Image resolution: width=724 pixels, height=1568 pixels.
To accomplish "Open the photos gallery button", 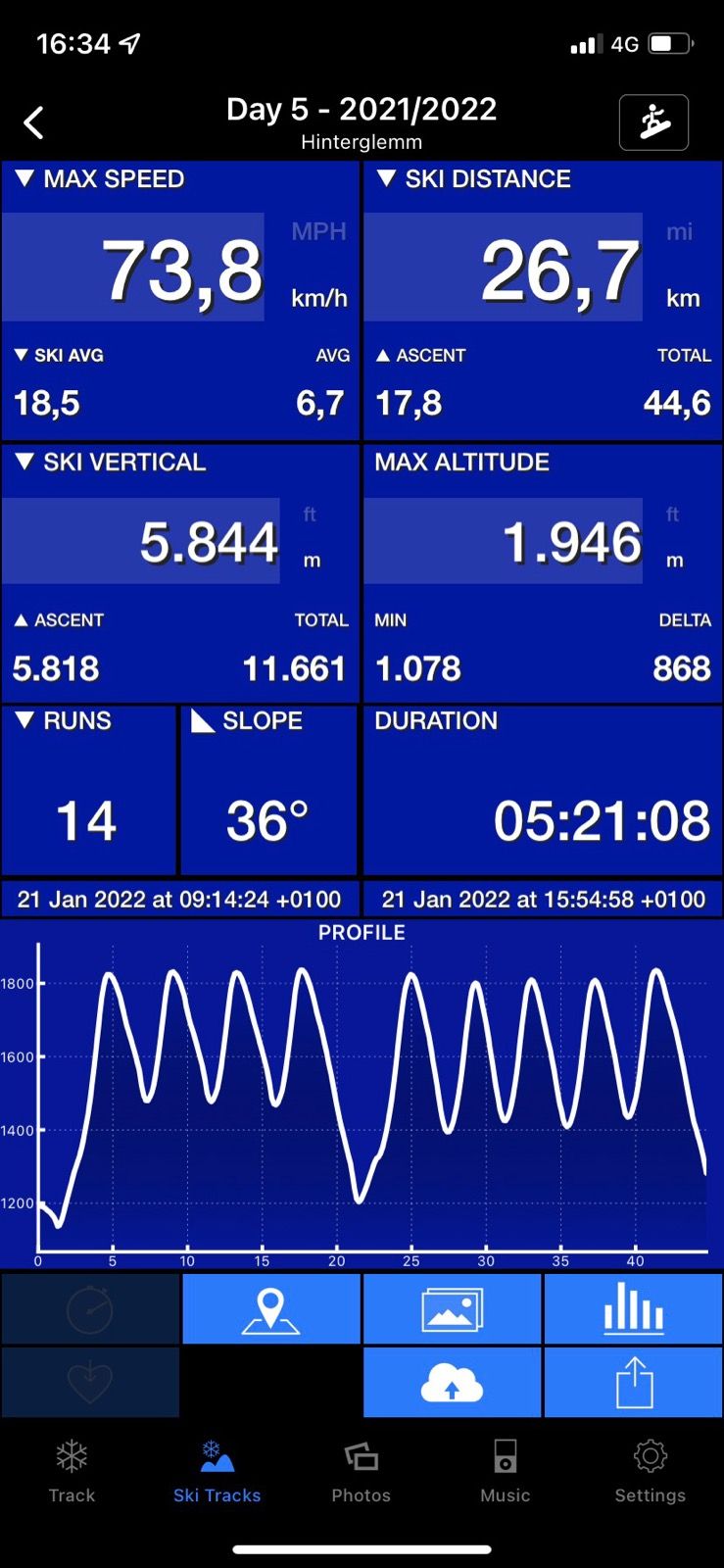I will [452, 1309].
